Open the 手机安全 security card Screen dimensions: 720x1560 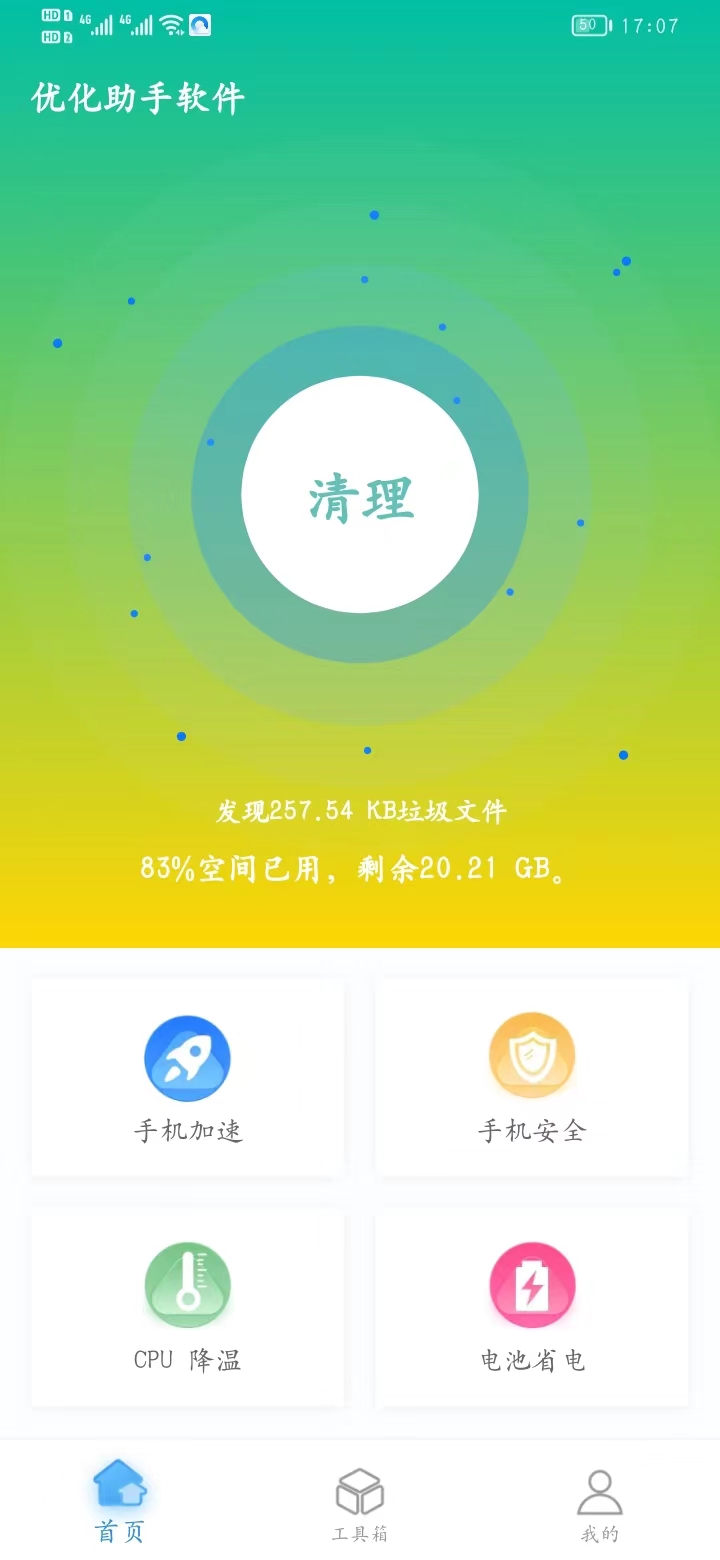[x=532, y=1078]
